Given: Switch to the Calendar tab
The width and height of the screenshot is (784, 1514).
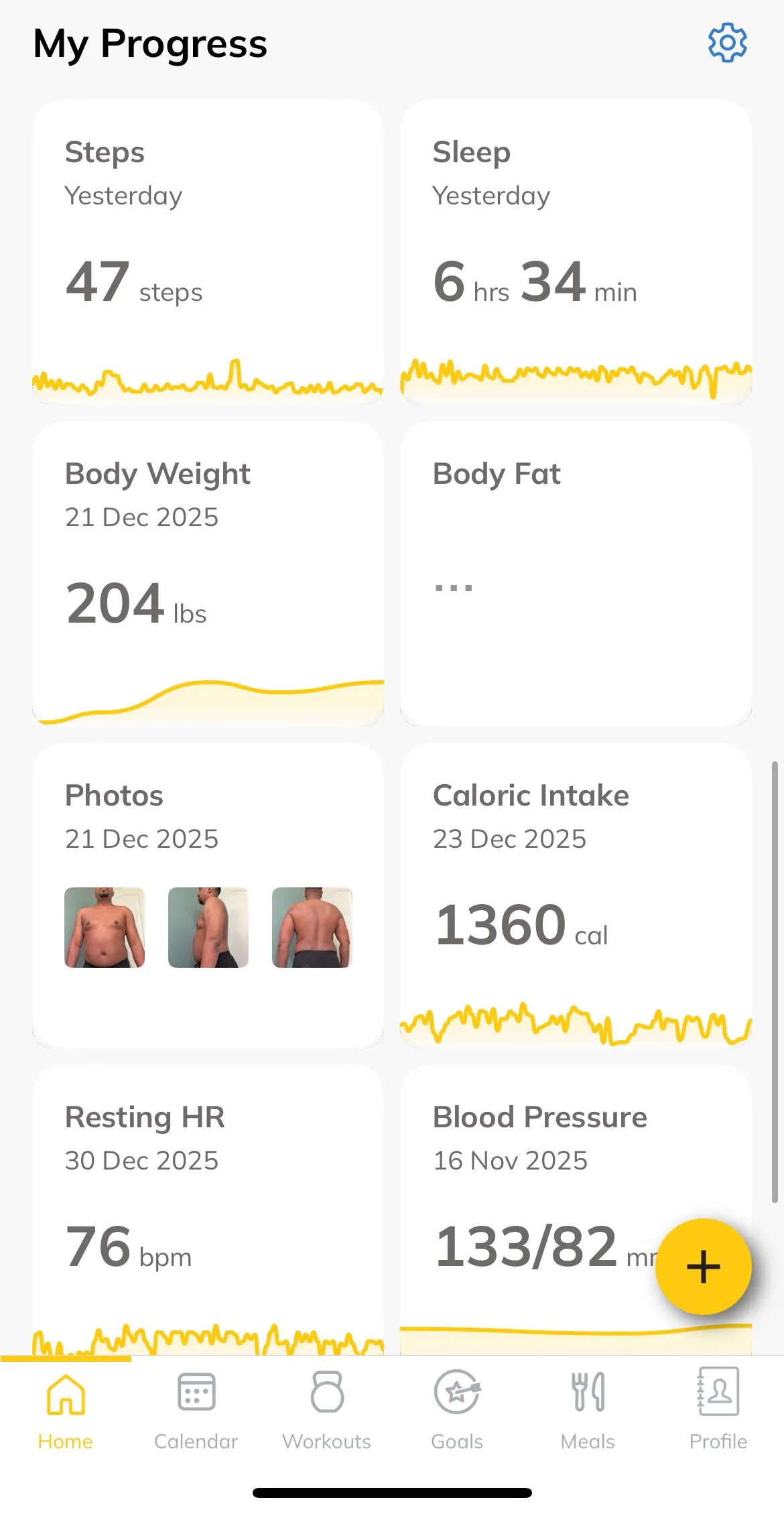Looking at the screenshot, I should click(x=196, y=1409).
